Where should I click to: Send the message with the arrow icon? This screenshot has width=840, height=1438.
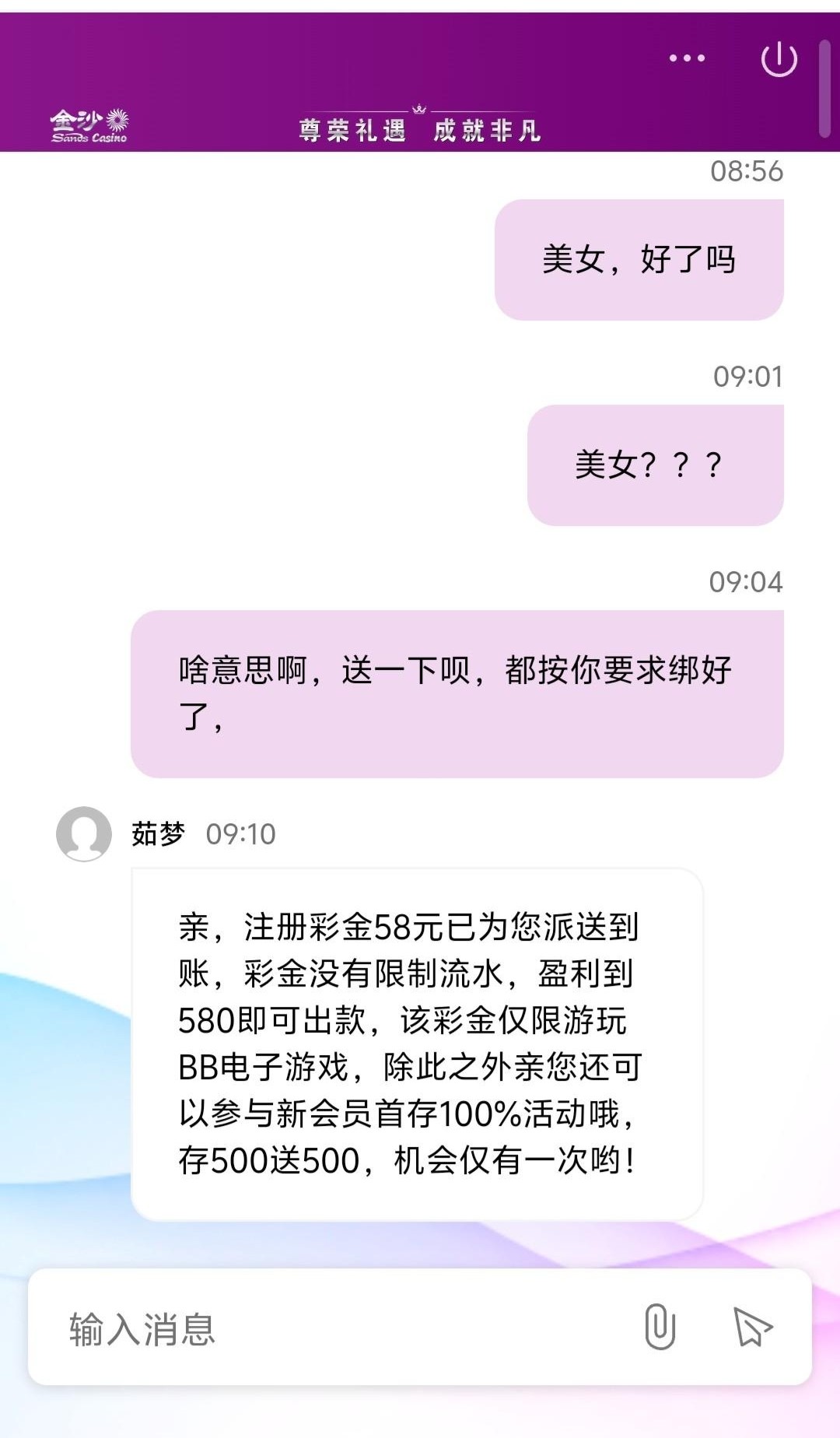752,1327
